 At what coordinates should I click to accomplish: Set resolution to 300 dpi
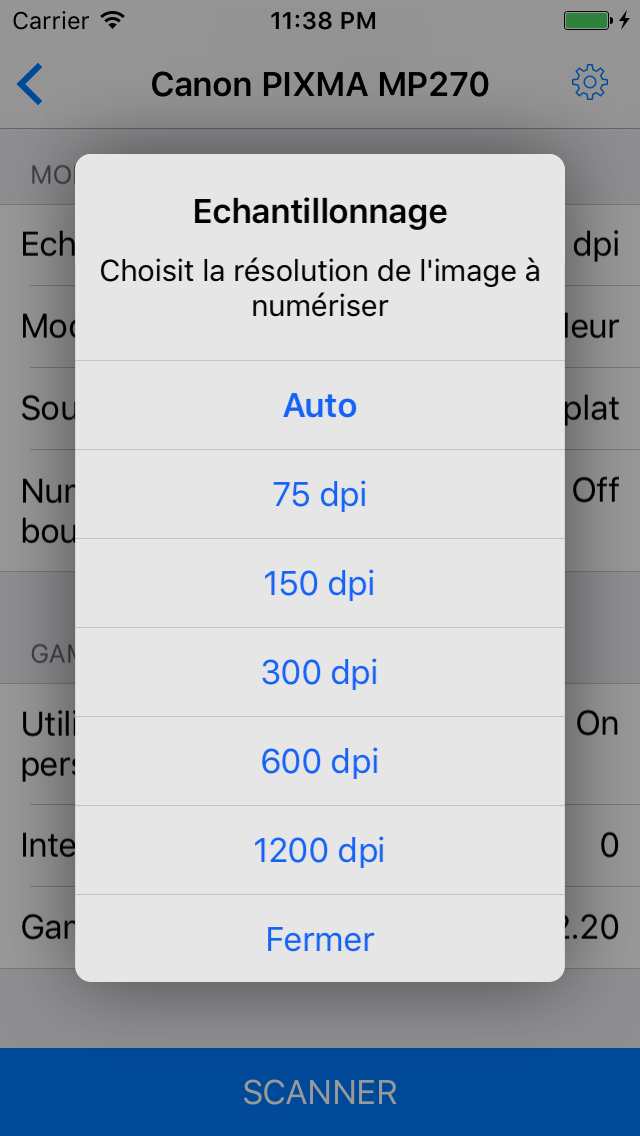point(320,672)
